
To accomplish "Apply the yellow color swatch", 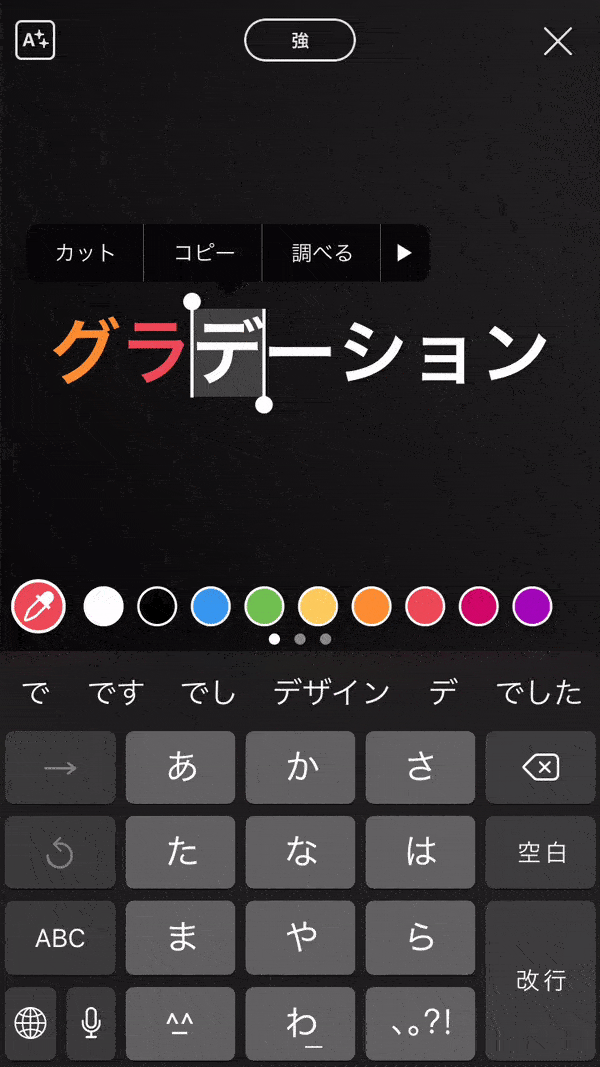I will pos(318,606).
